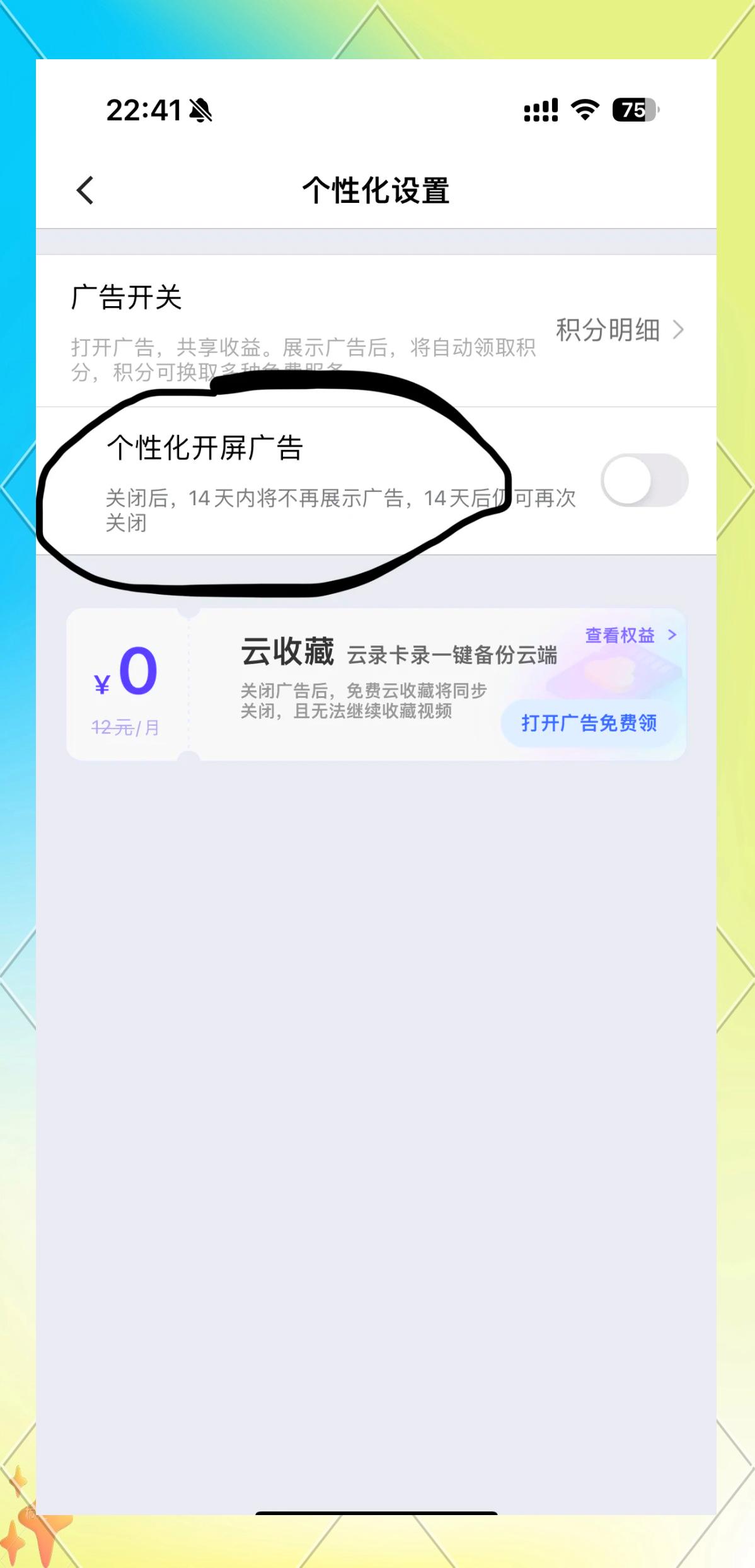The image size is (755, 1568).
Task: Open 查看权益 benefits link
Action: coord(630,635)
